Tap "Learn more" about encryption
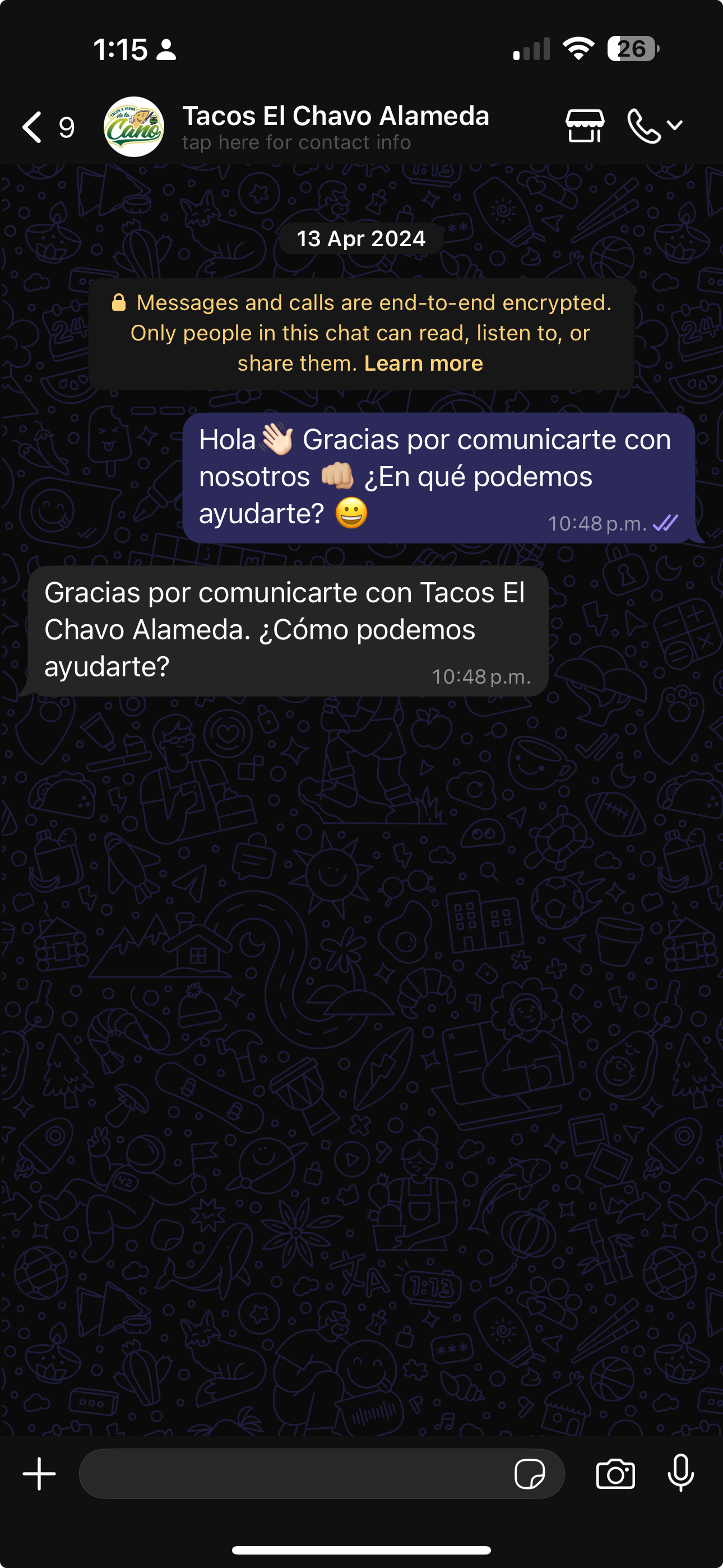Screen dimensions: 723x1568 (423, 362)
